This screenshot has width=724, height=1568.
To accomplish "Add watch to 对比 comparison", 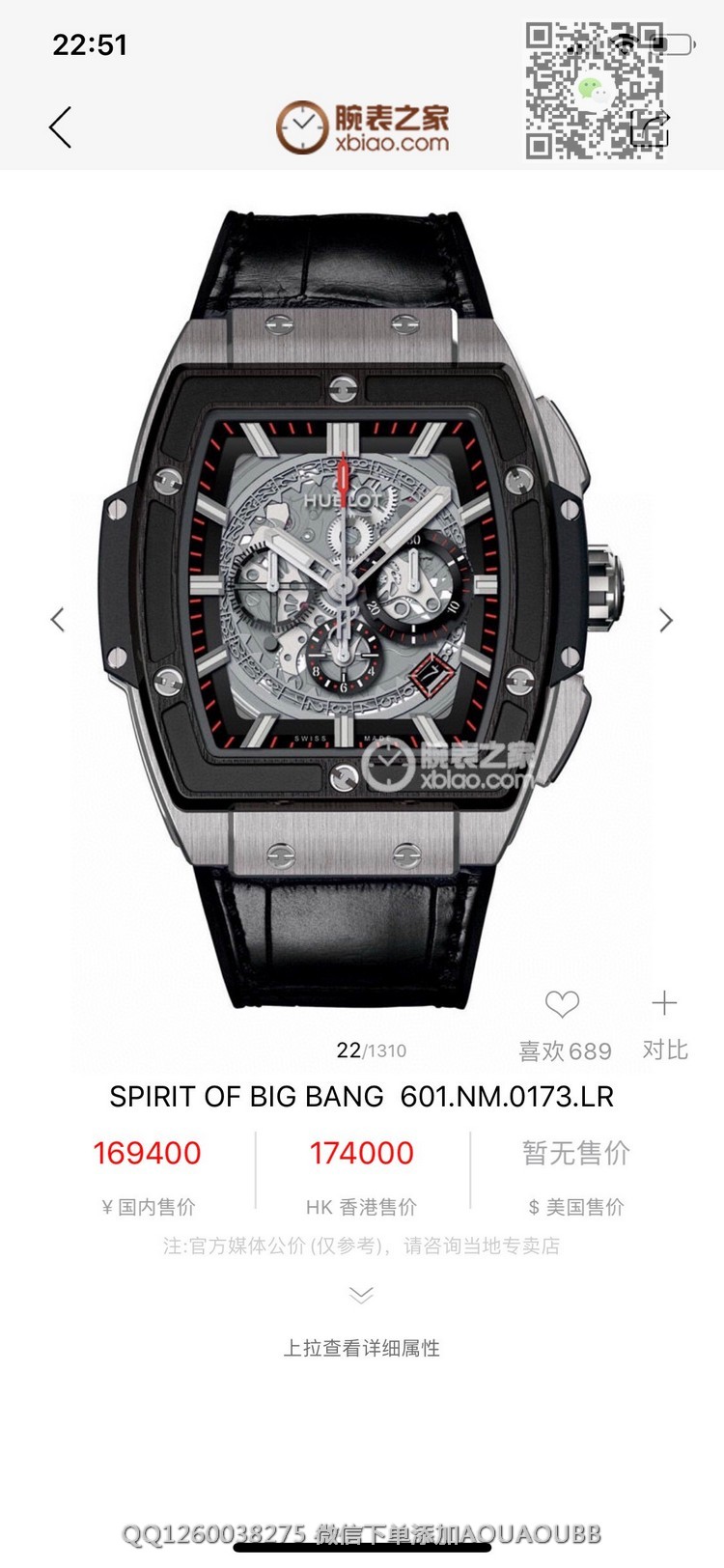I will [664, 1004].
